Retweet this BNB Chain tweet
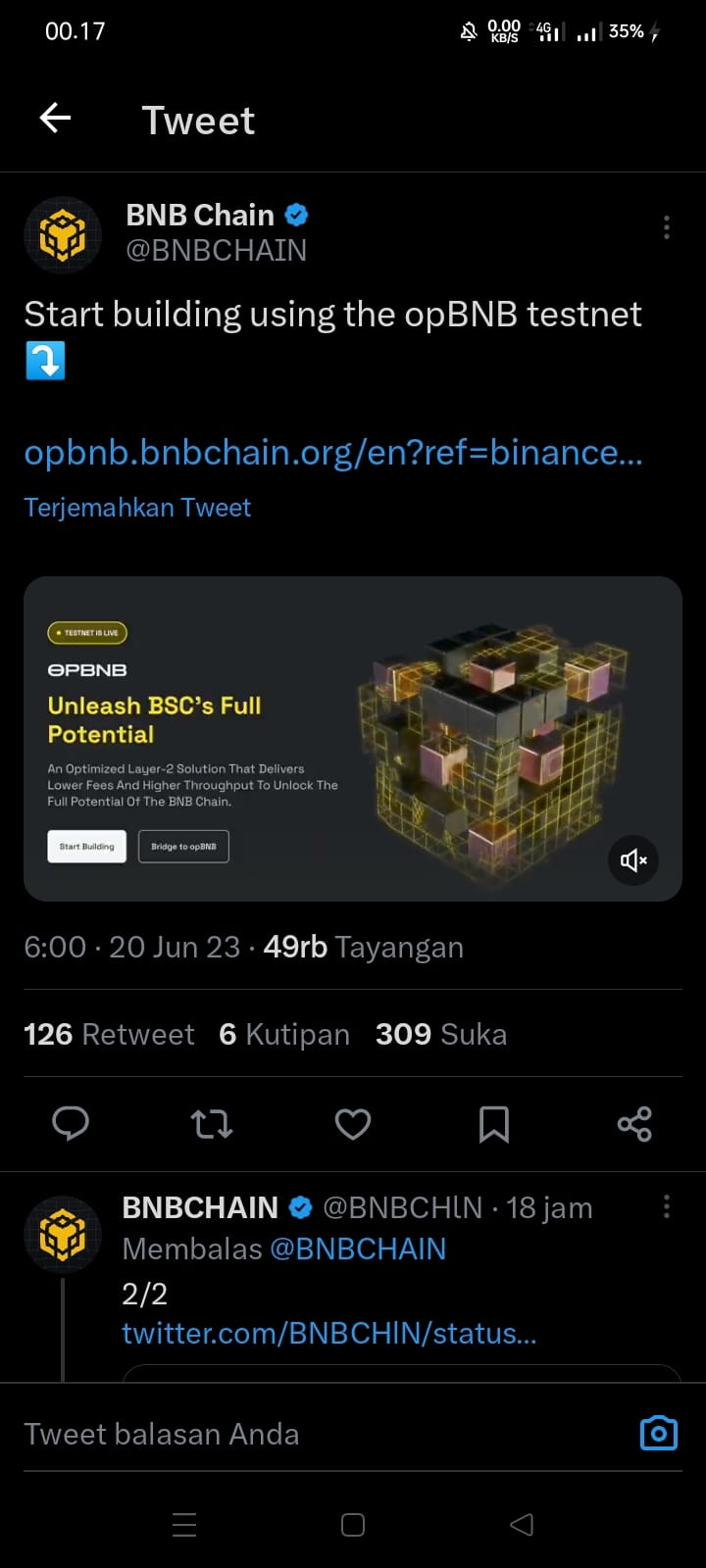Viewport: 706px width, 1568px height. pyautogui.click(x=212, y=1124)
